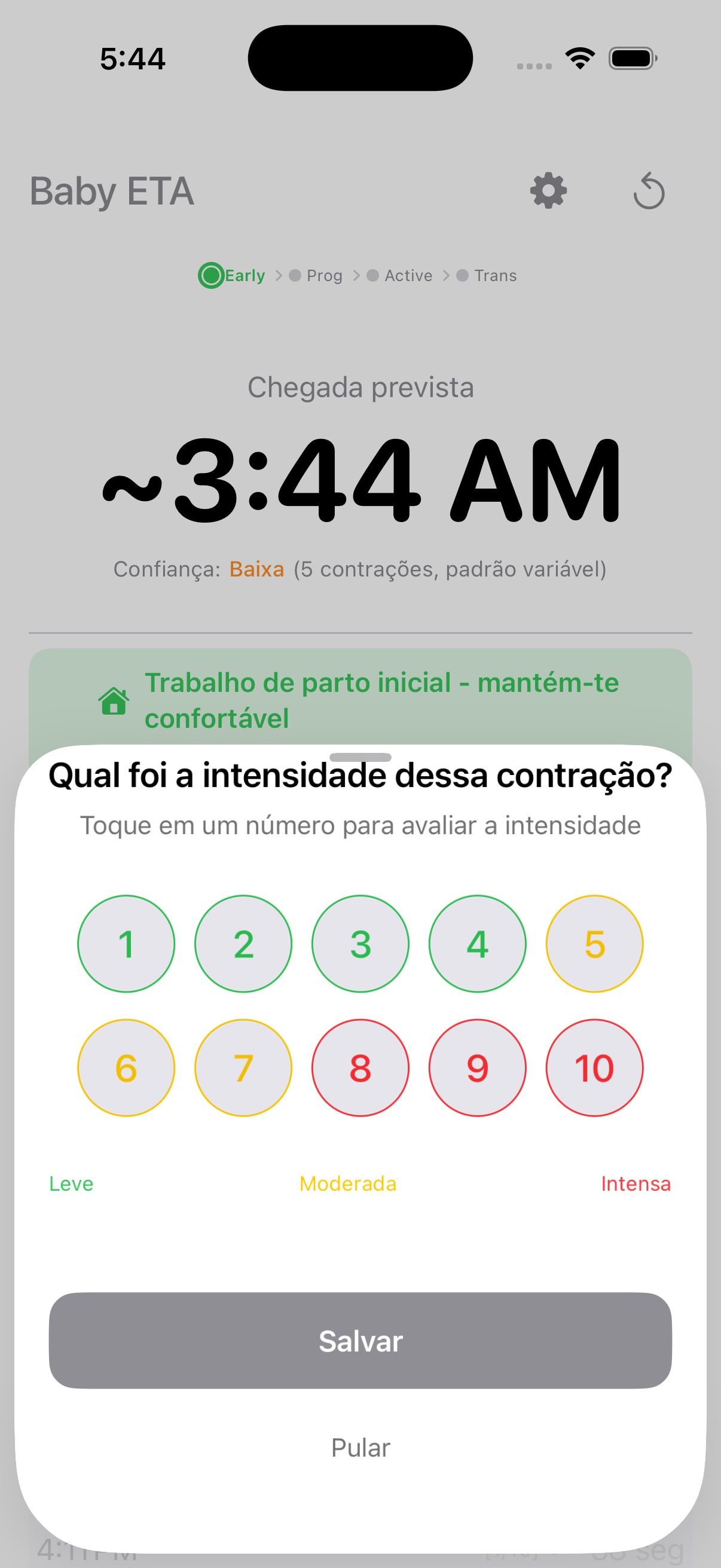721x1568 pixels.
Task: Select intensity level 1
Action: [x=126, y=944]
